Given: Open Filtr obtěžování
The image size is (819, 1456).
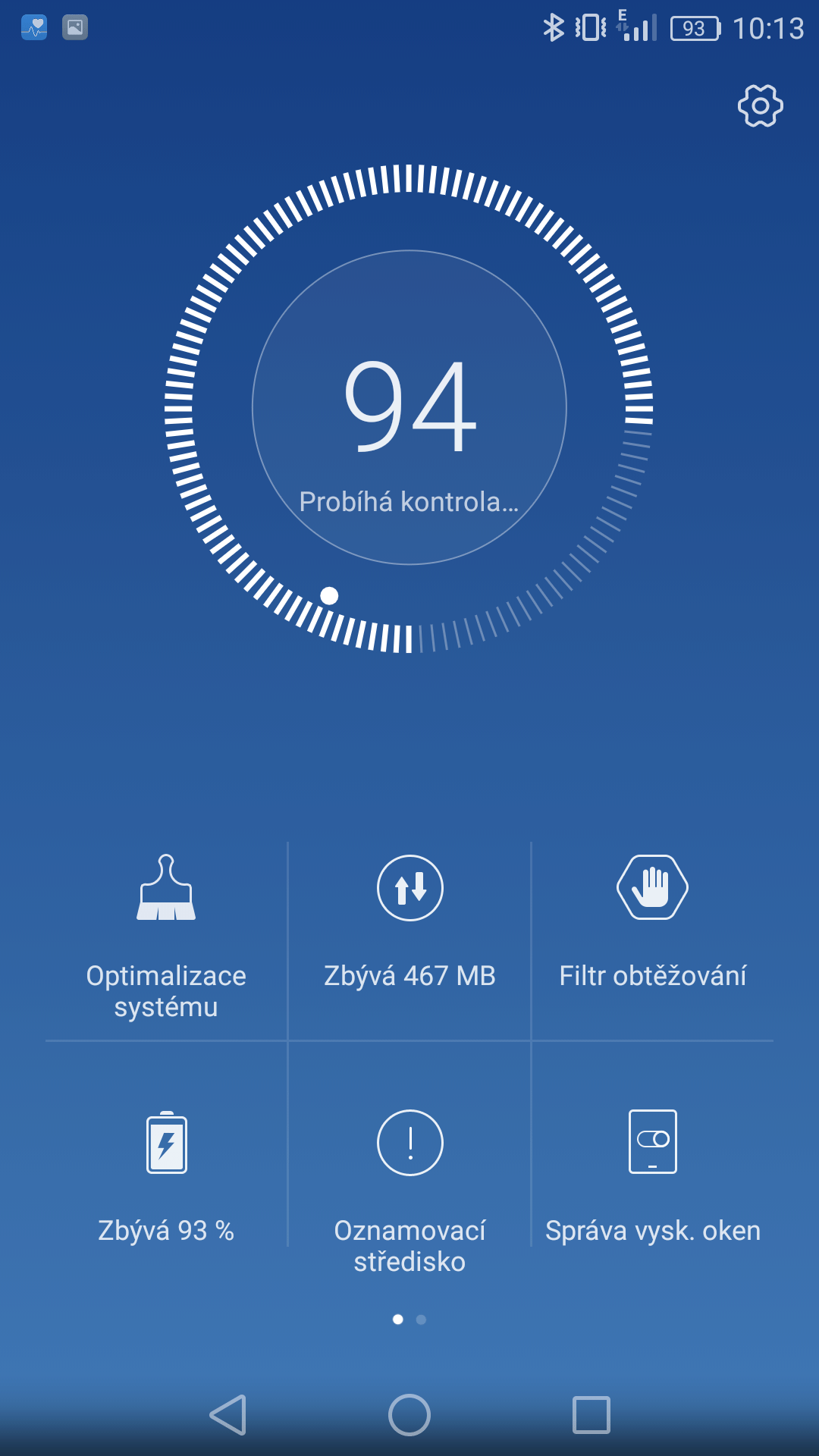Looking at the screenshot, I should click(653, 940).
